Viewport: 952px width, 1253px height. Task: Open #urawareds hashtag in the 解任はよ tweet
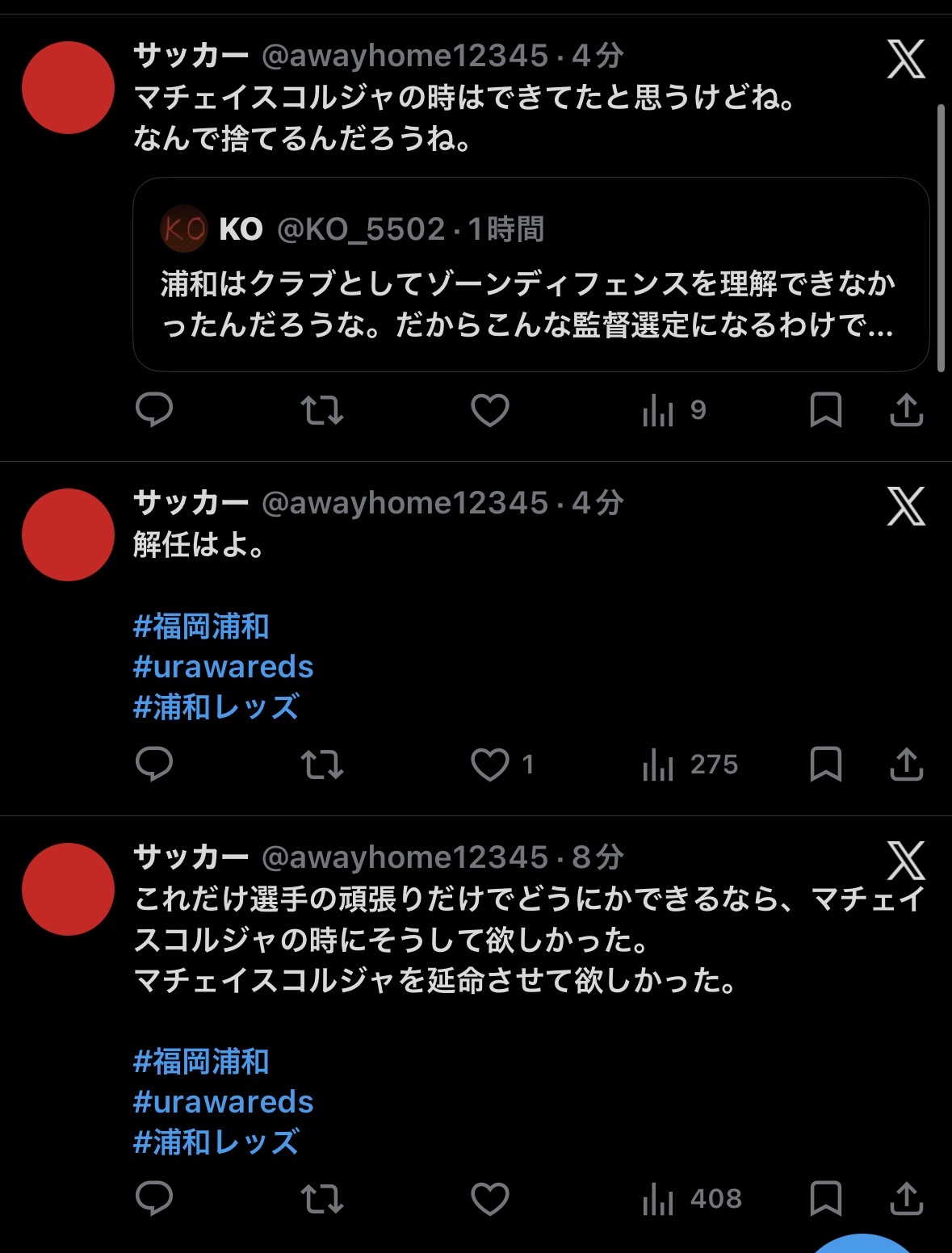click(223, 667)
